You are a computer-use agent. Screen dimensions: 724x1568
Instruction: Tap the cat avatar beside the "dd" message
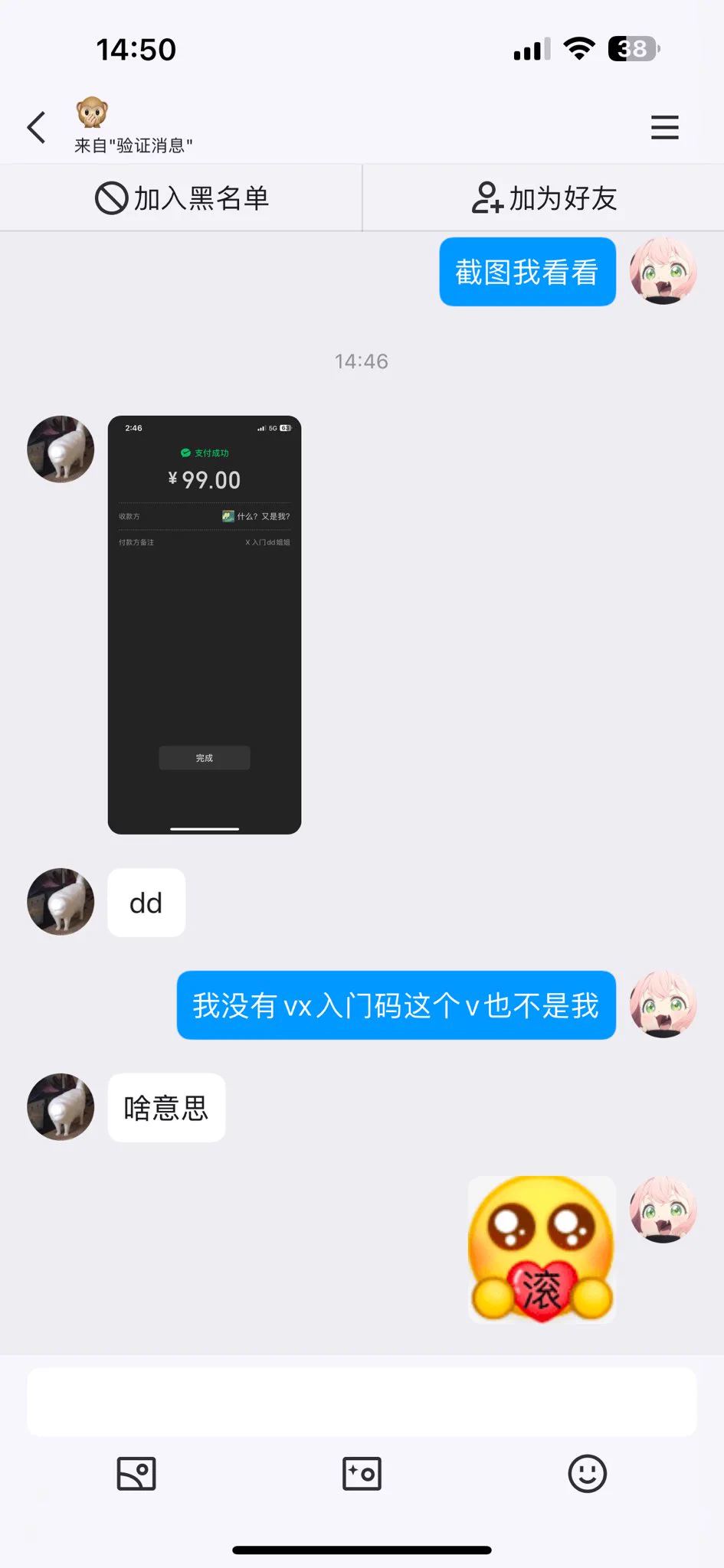pyautogui.click(x=61, y=901)
